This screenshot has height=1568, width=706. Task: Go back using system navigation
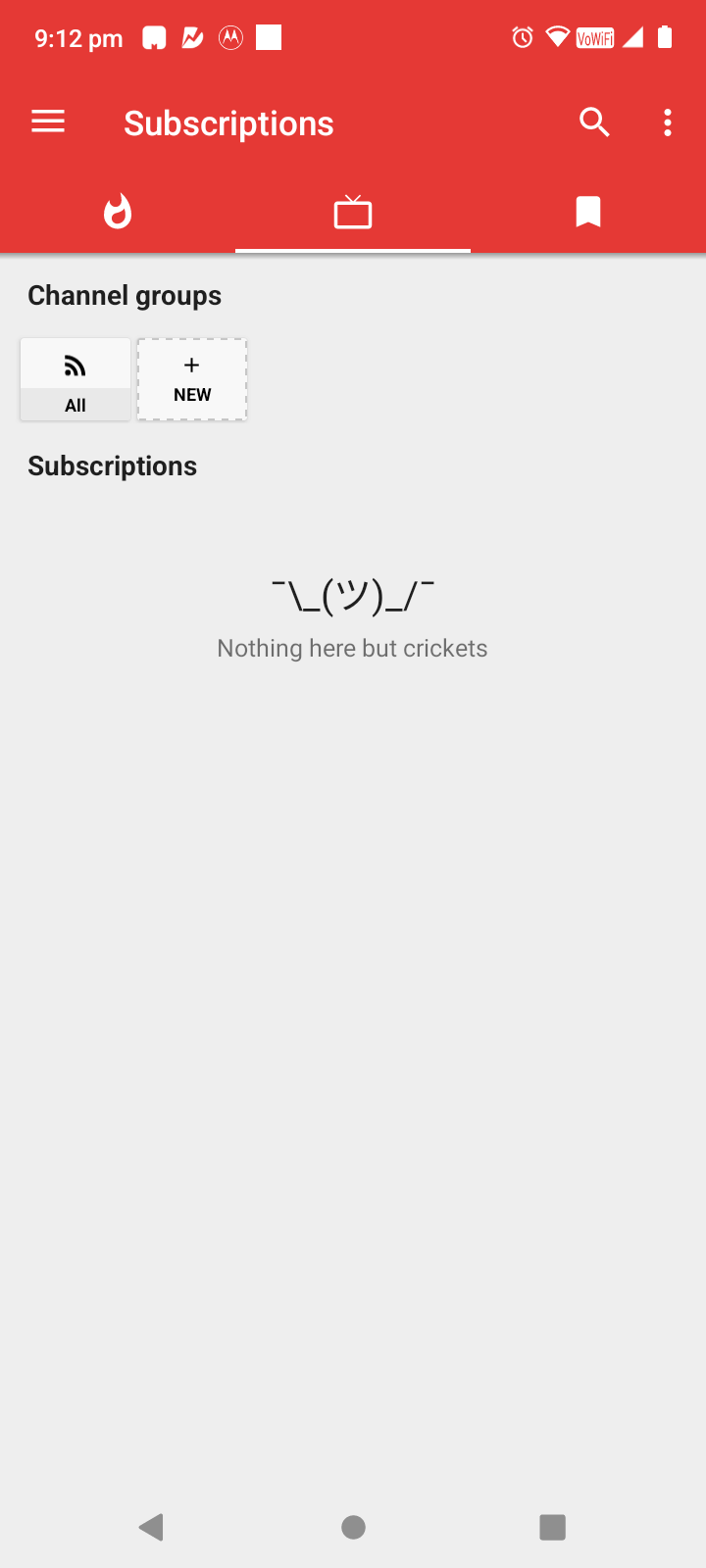[x=151, y=1527]
